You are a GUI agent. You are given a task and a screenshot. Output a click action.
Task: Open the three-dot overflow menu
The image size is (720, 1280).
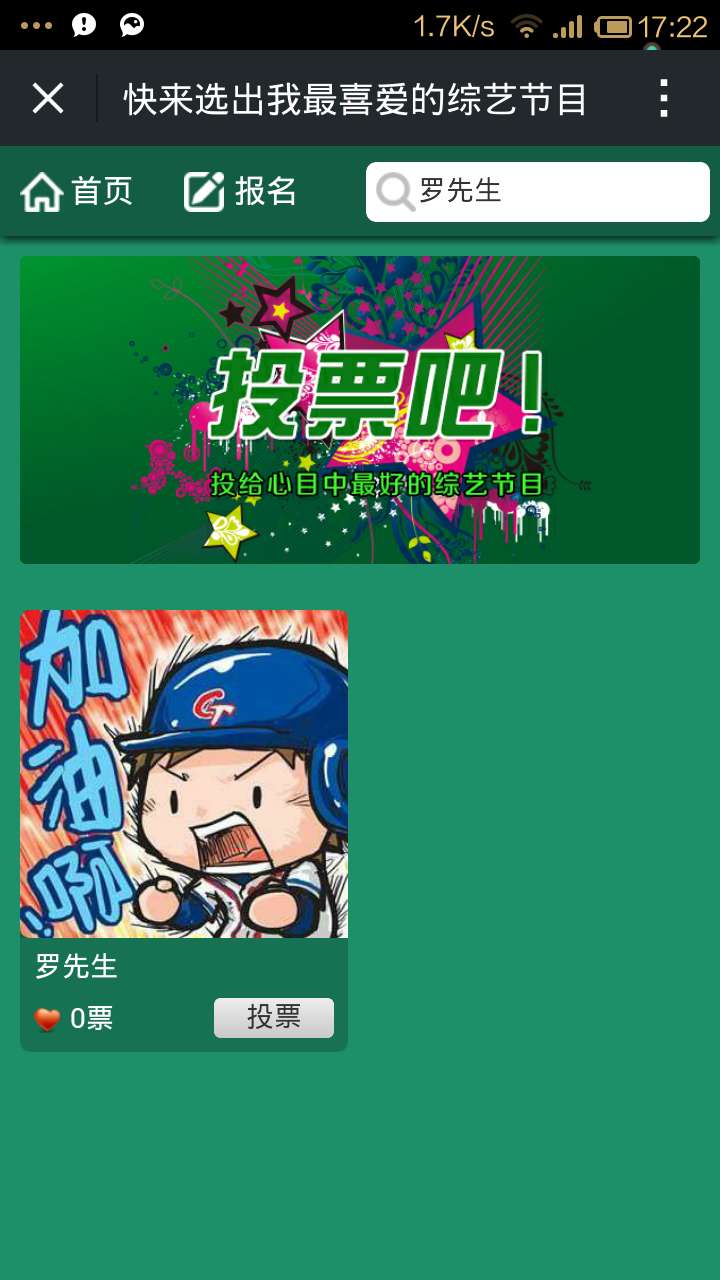(663, 99)
